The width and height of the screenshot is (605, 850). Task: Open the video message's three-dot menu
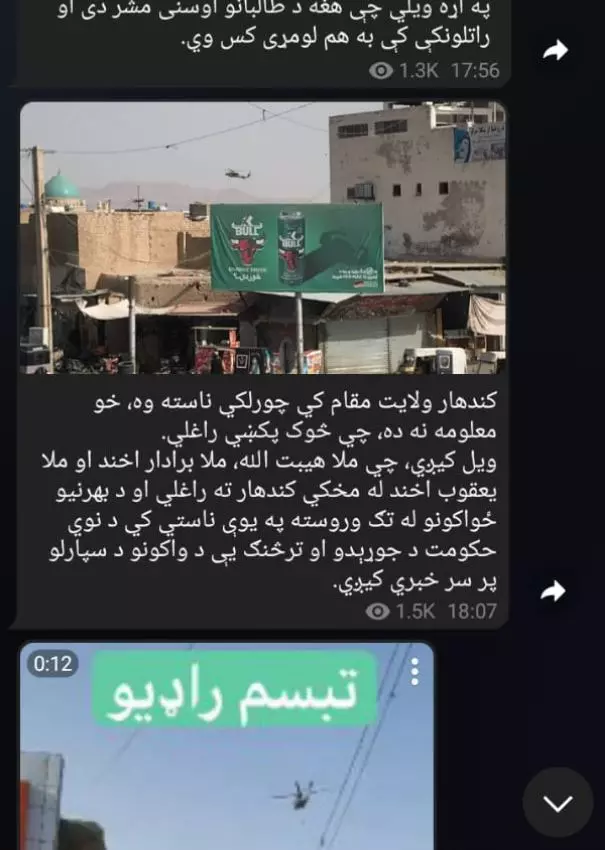[412, 671]
